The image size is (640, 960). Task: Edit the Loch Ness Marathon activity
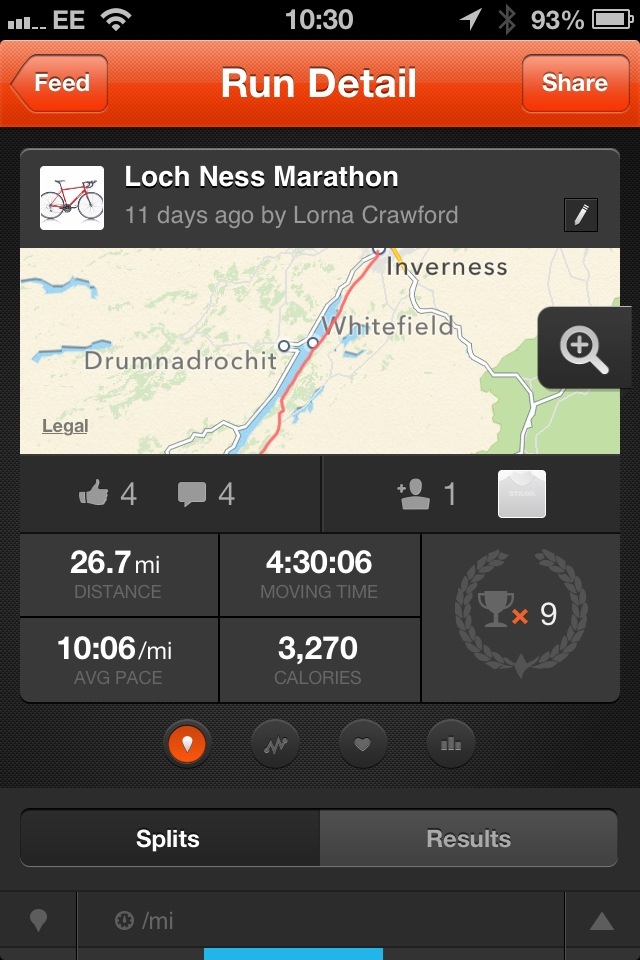tap(581, 215)
